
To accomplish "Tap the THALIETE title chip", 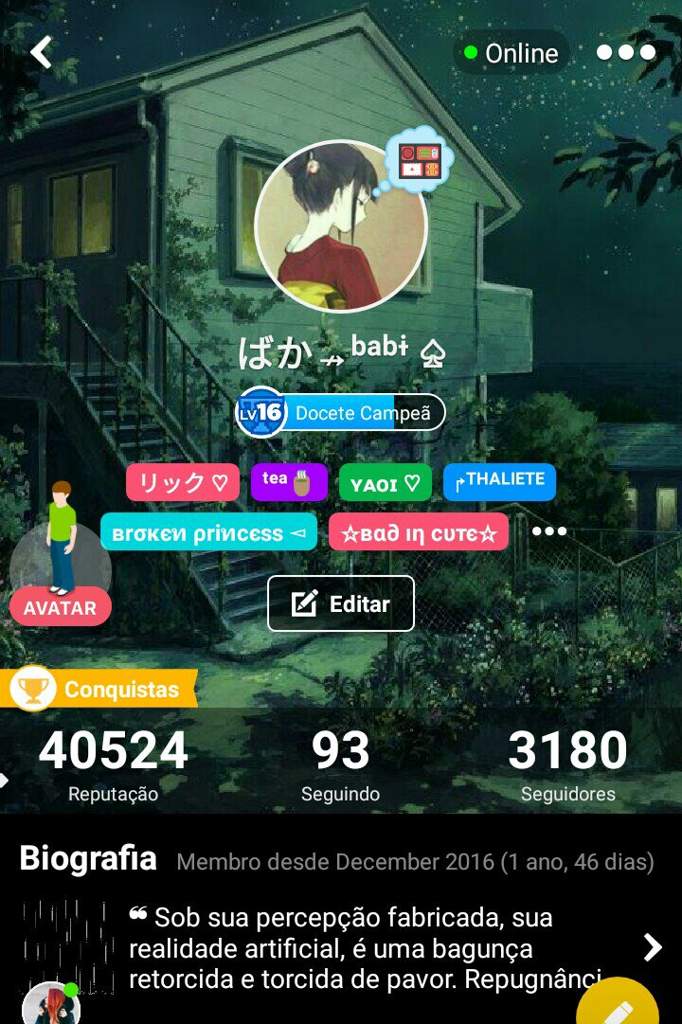I will coord(499,481).
